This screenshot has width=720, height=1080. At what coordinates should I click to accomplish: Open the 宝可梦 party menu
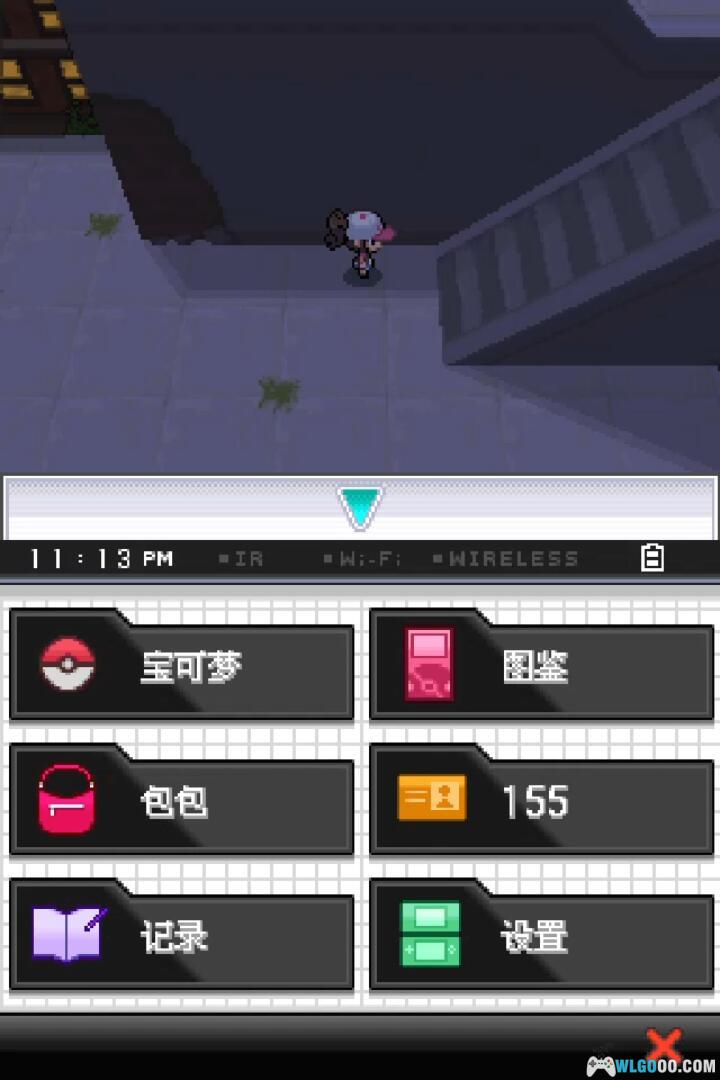point(181,668)
